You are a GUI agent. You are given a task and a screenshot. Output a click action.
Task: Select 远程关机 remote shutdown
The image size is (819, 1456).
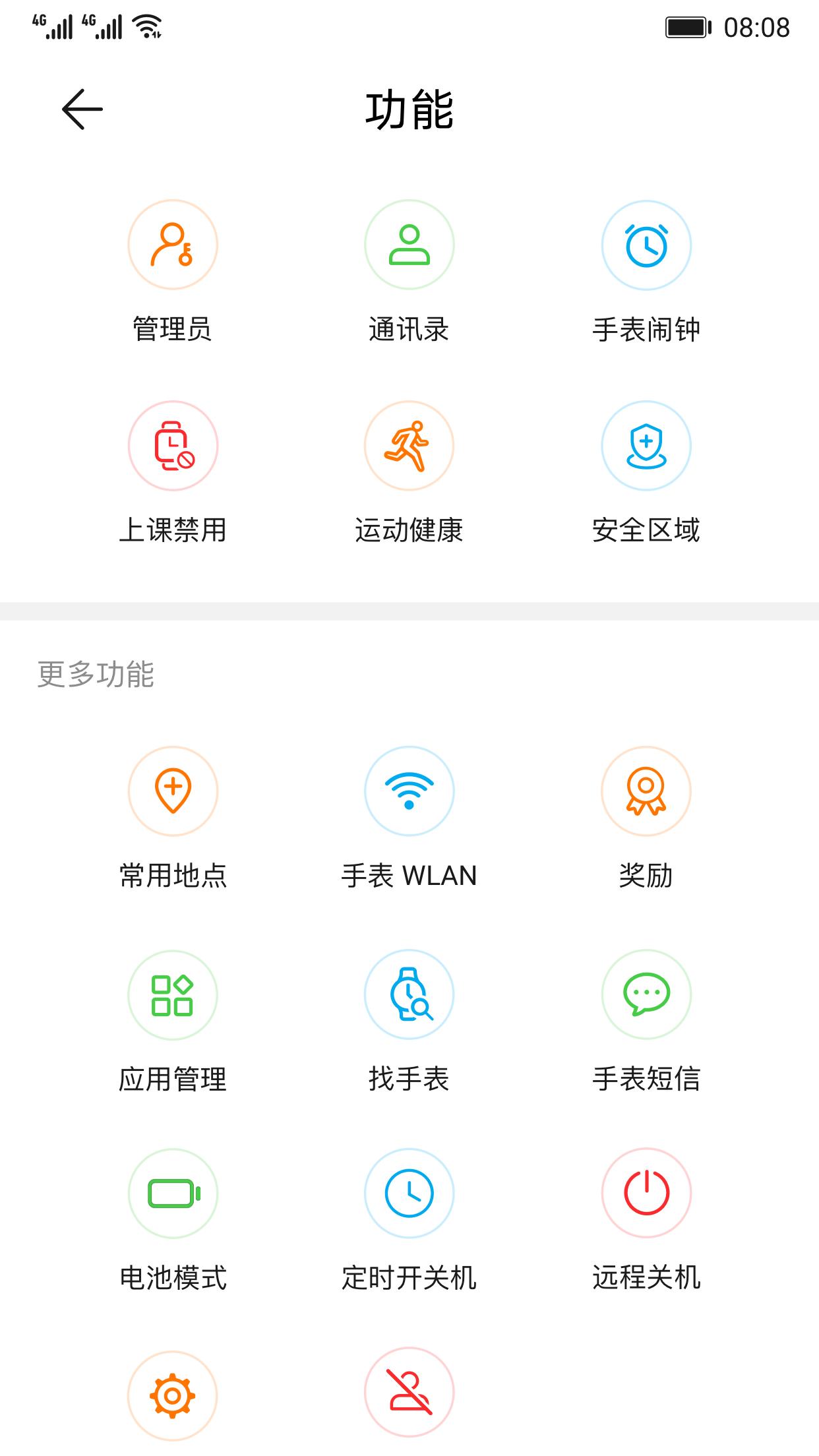[x=646, y=1194]
